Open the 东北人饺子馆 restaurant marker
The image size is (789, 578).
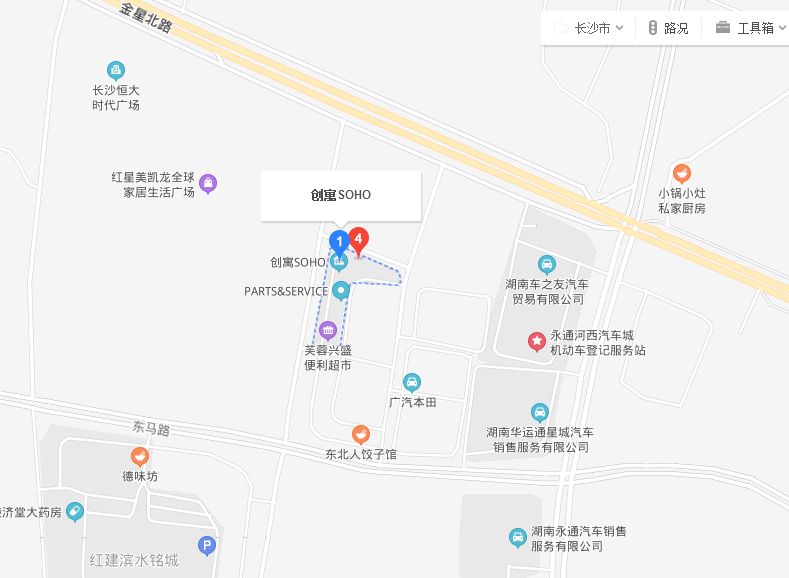click(x=361, y=434)
